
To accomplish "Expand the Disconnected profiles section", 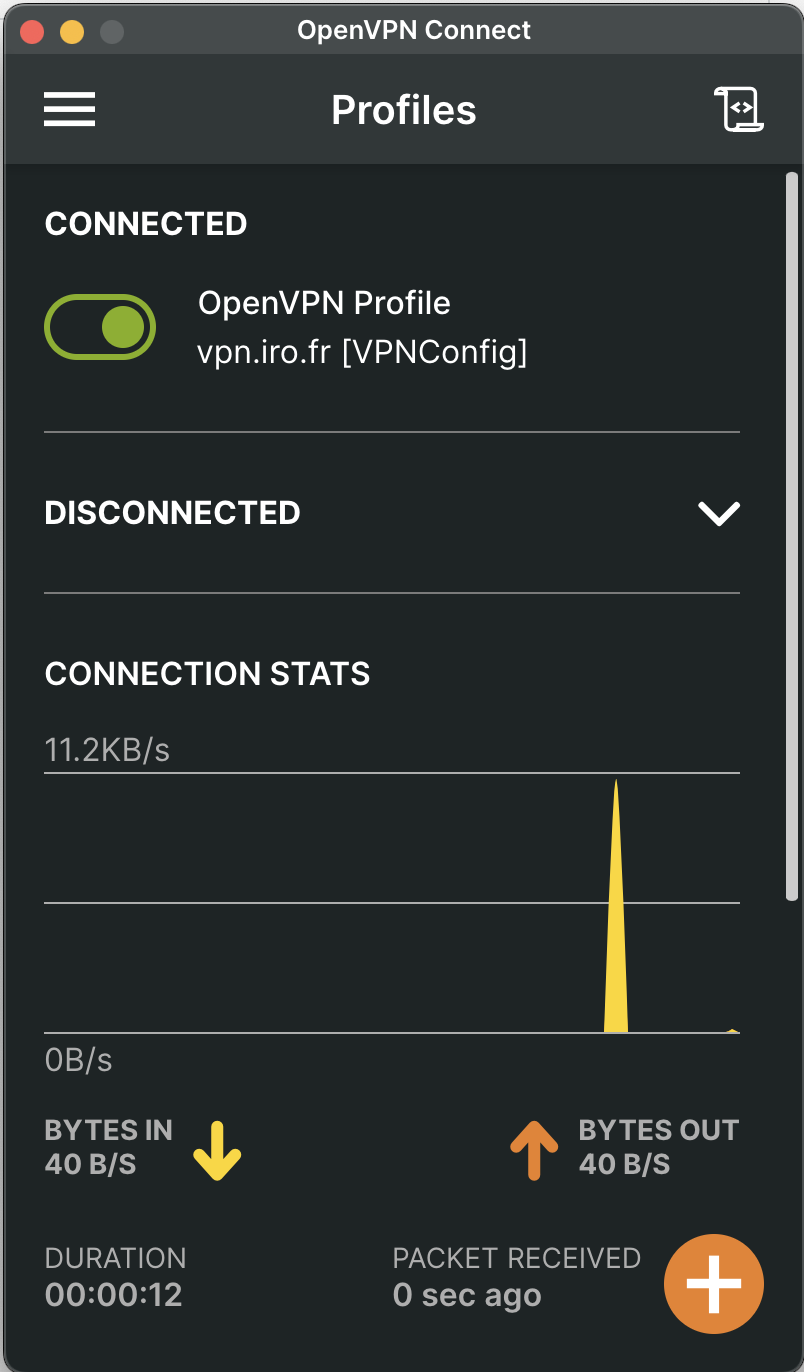I will pos(719,513).
